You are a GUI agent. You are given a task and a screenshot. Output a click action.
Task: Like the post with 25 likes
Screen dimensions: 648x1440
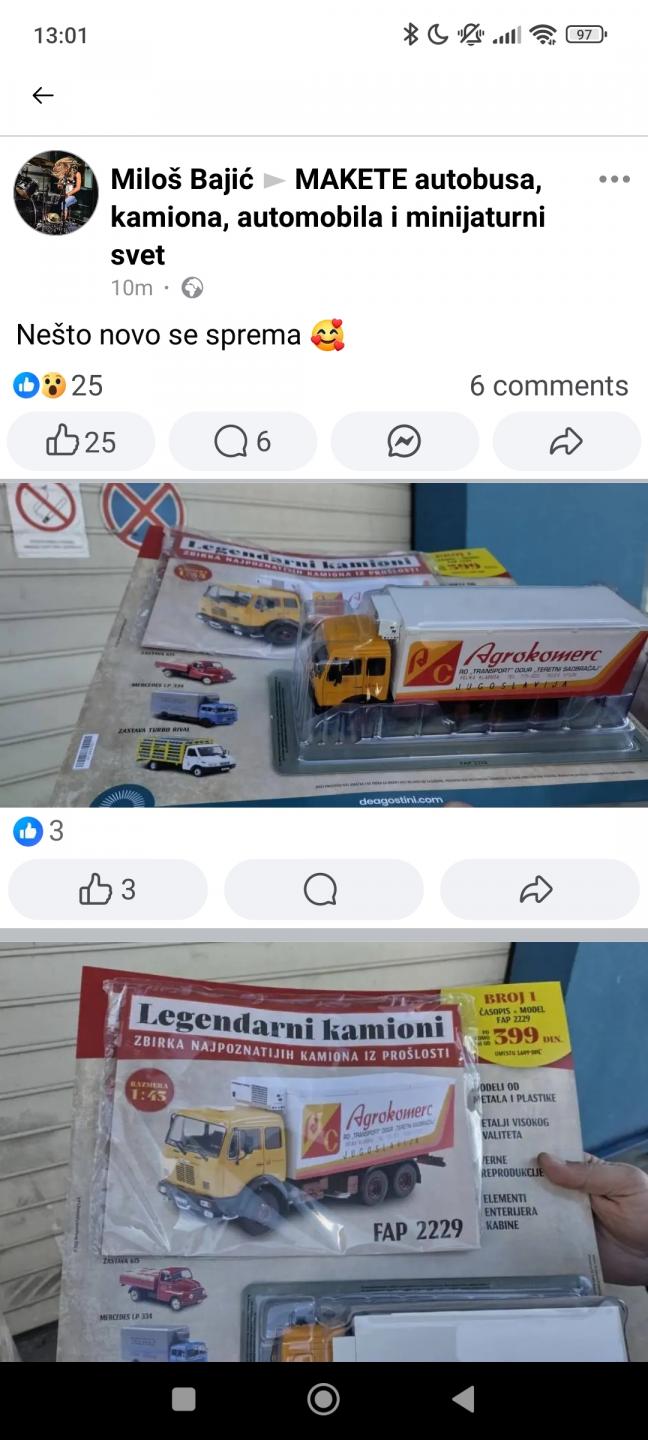(81, 441)
